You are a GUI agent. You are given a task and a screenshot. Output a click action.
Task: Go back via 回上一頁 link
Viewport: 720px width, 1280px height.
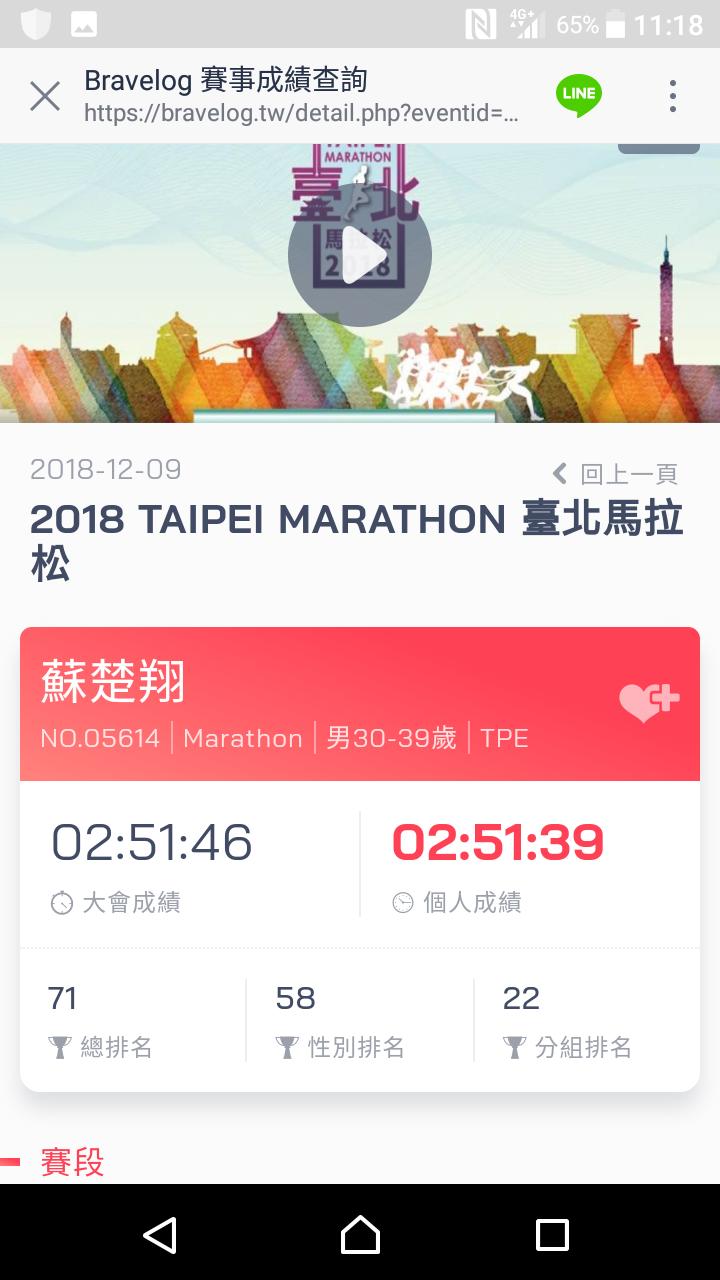[617, 473]
